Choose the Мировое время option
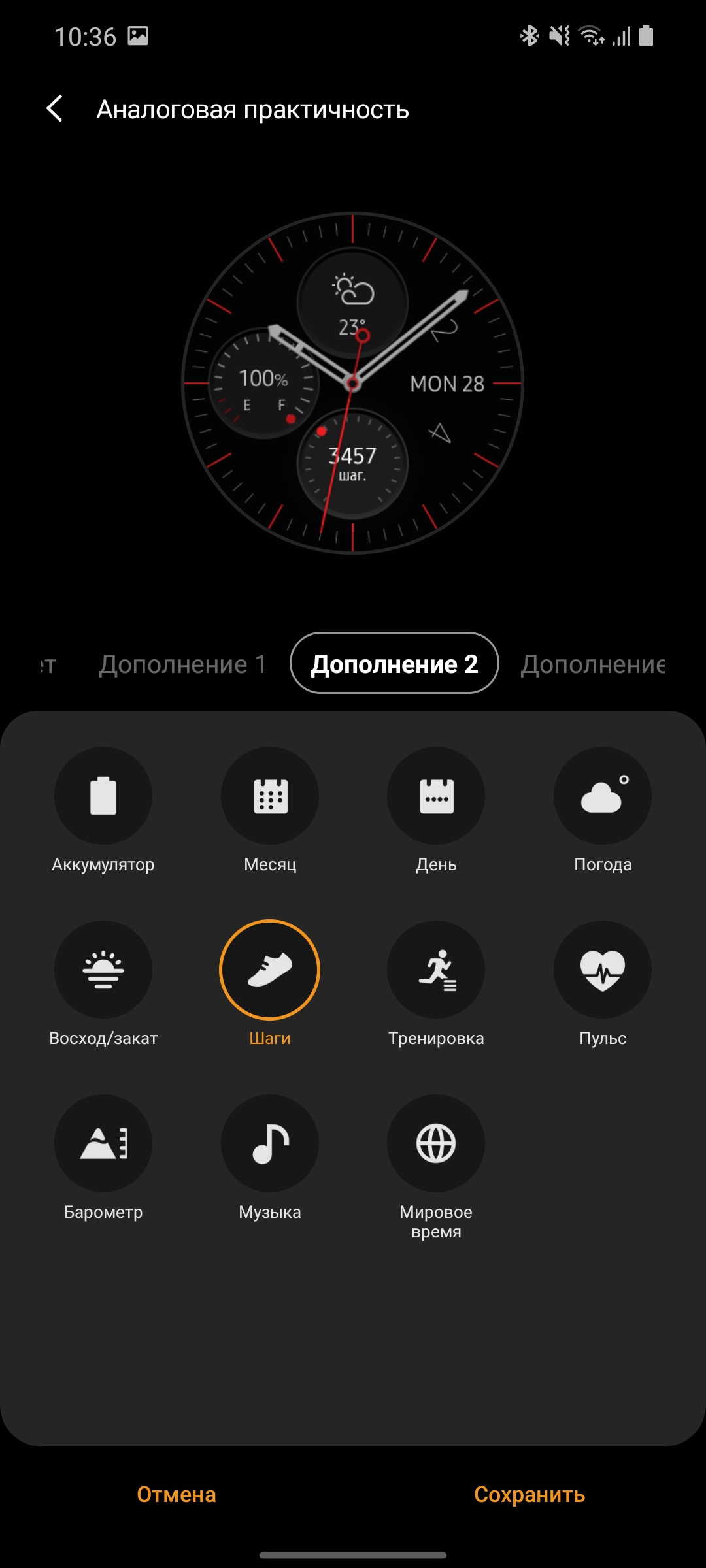This screenshot has width=706, height=1568. coord(436,1143)
